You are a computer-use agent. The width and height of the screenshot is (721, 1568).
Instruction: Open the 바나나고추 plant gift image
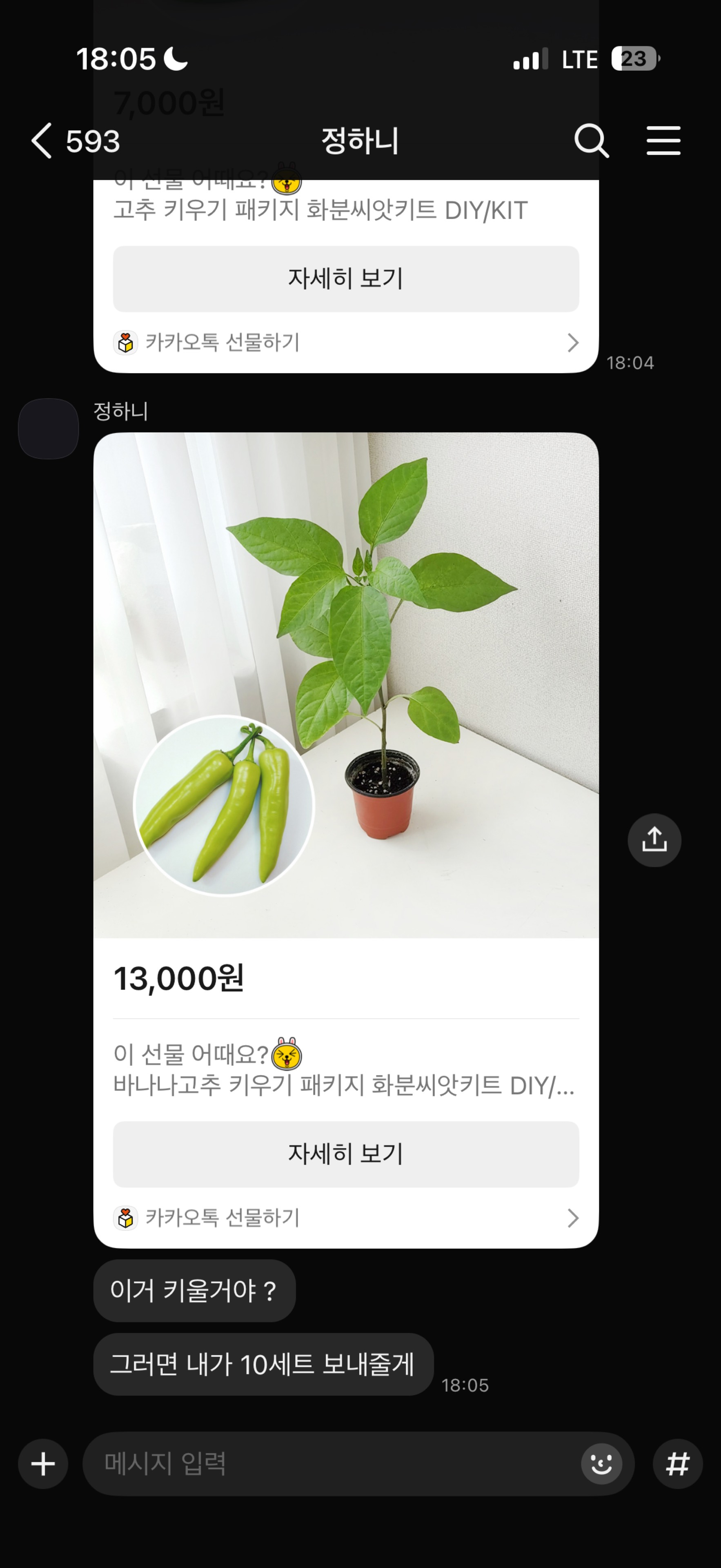[x=345, y=685]
